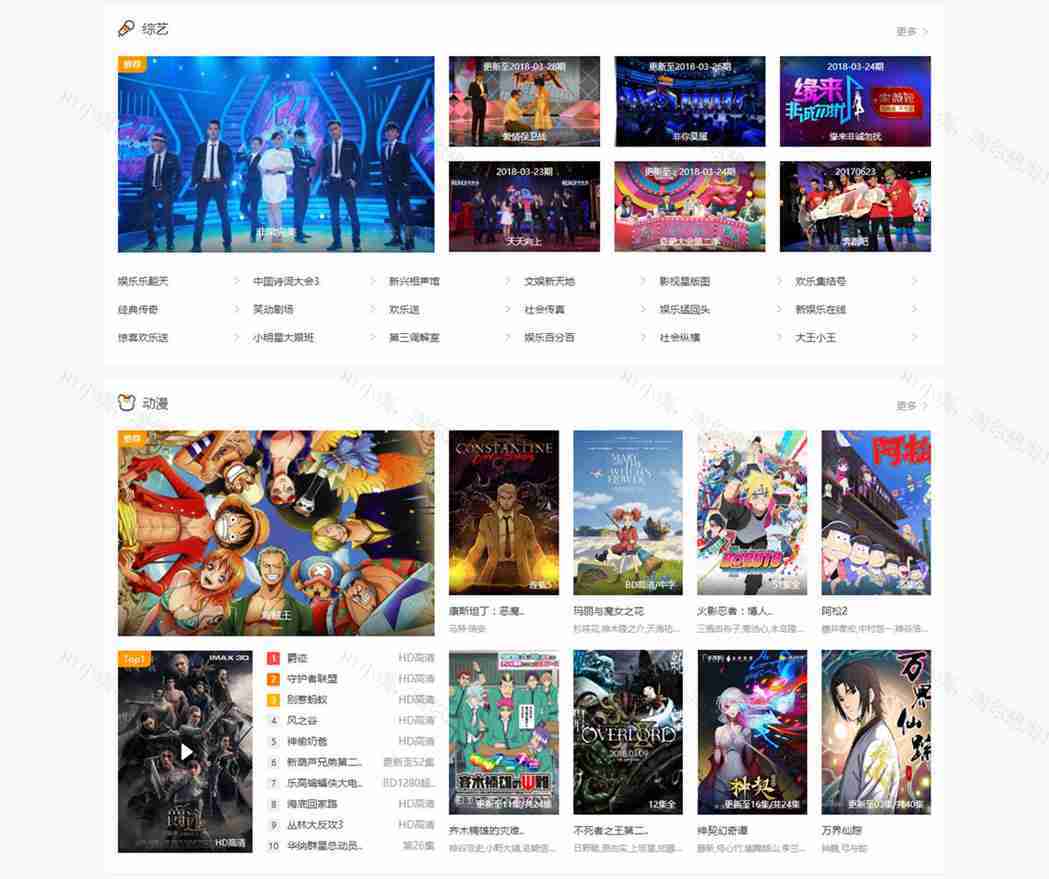The width and height of the screenshot is (1049, 879).
Task: Open the 缘来非诚勿扰 show tile
Action: 855,101
